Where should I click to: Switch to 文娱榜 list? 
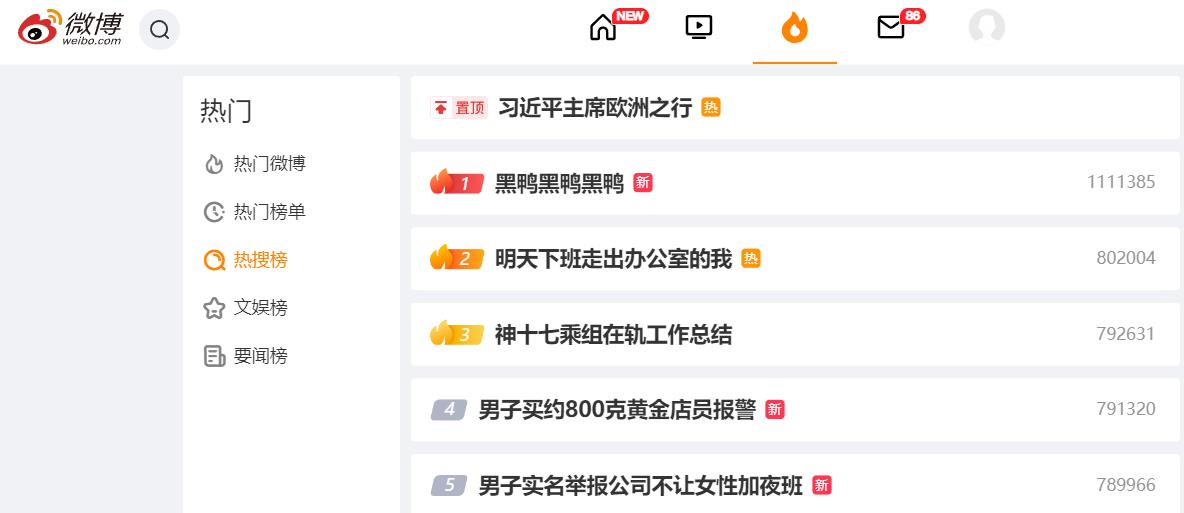coord(260,308)
